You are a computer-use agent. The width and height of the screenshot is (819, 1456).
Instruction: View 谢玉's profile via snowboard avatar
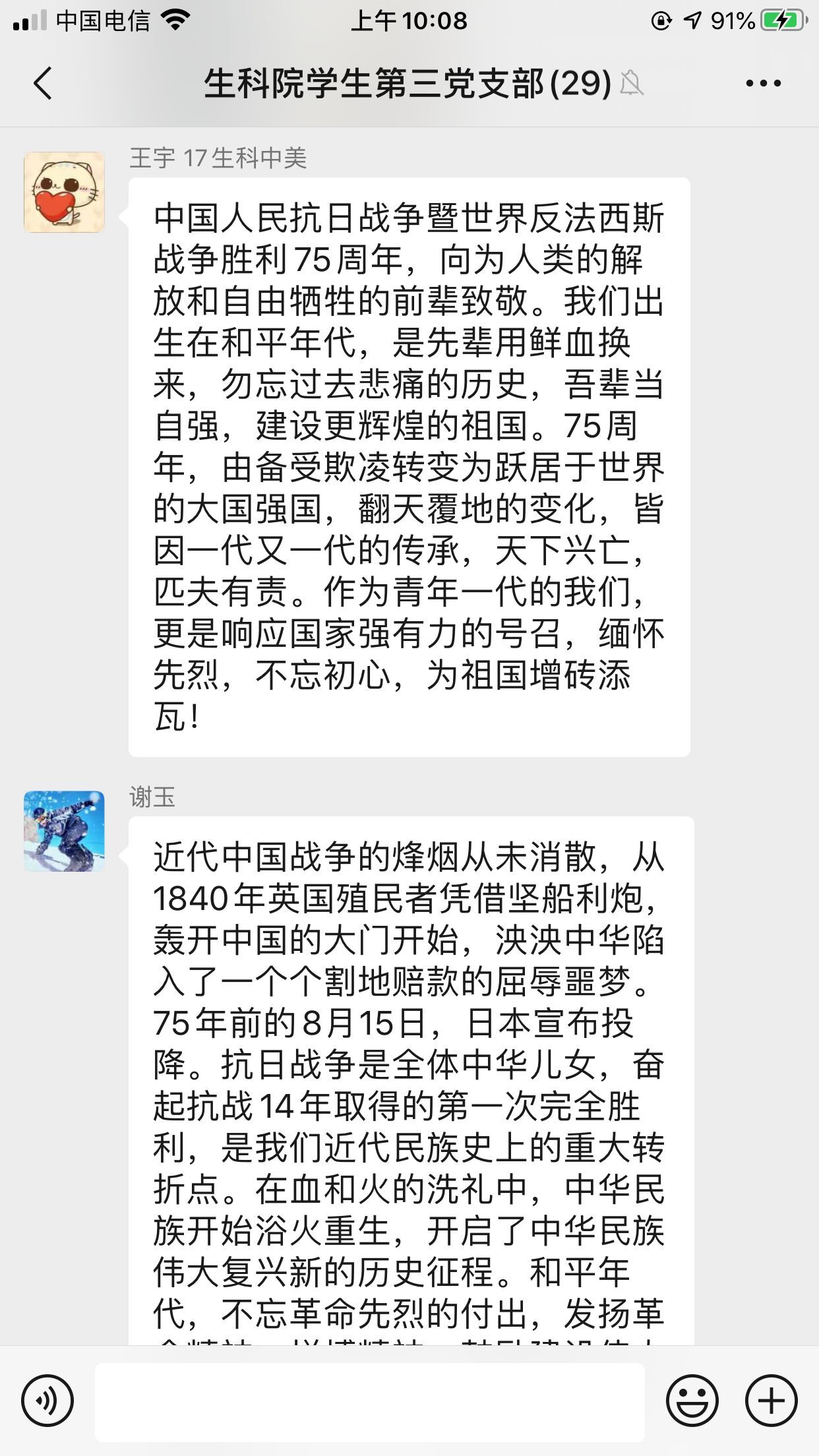click(x=64, y=831)
